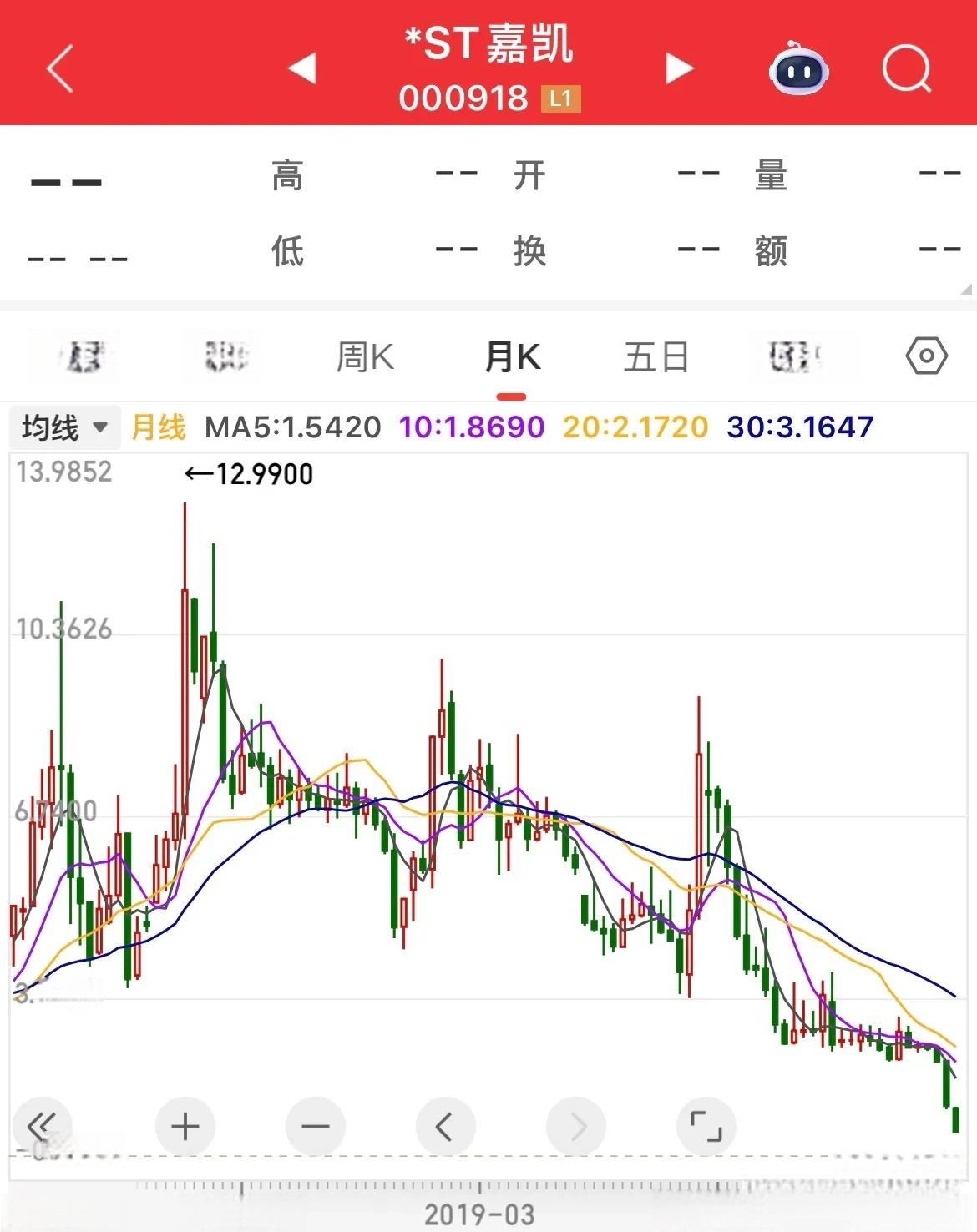This screenshot has height=1232, width=977.
Task: Expand the quote details panel corner
Action: (965, 290)
